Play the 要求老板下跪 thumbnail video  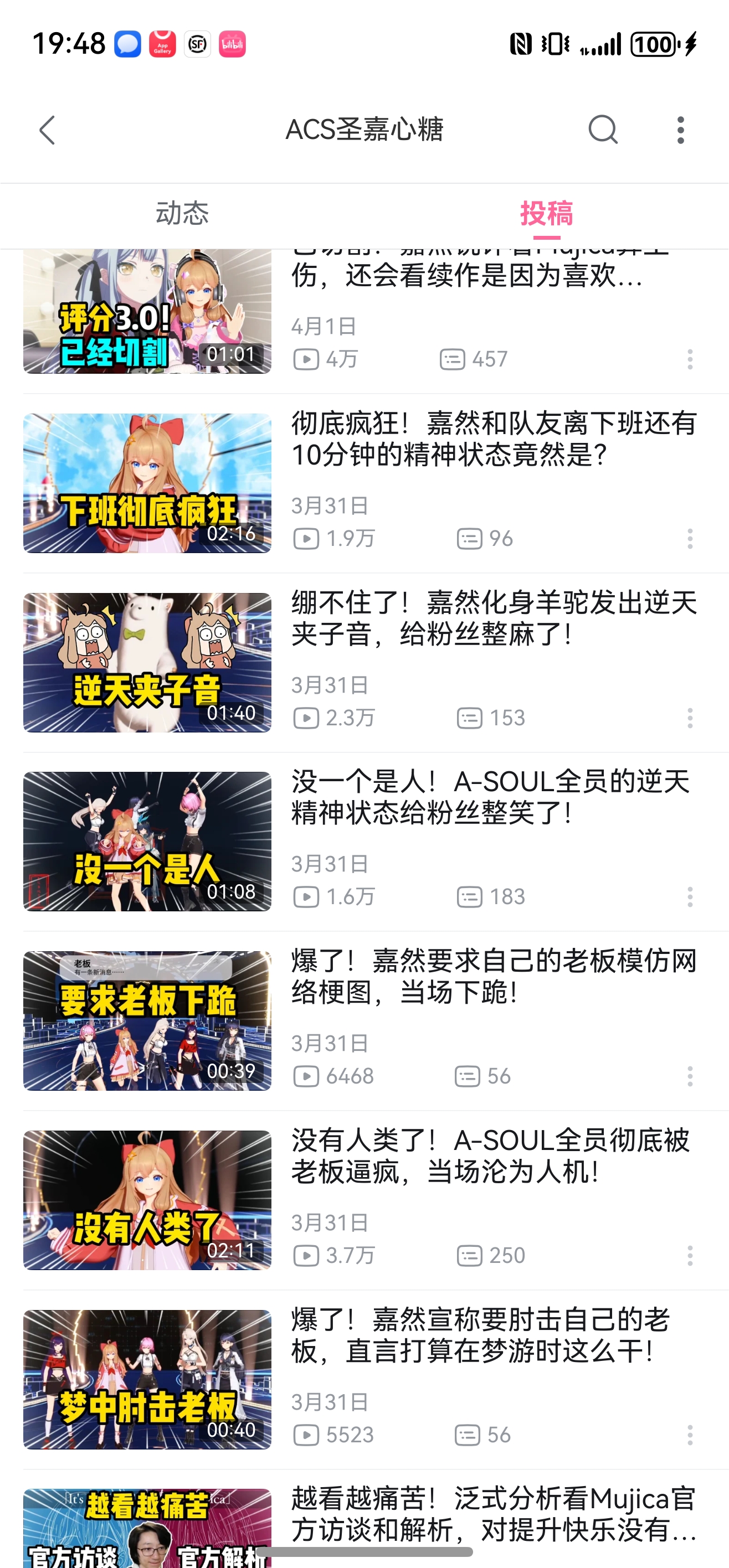147,1021
